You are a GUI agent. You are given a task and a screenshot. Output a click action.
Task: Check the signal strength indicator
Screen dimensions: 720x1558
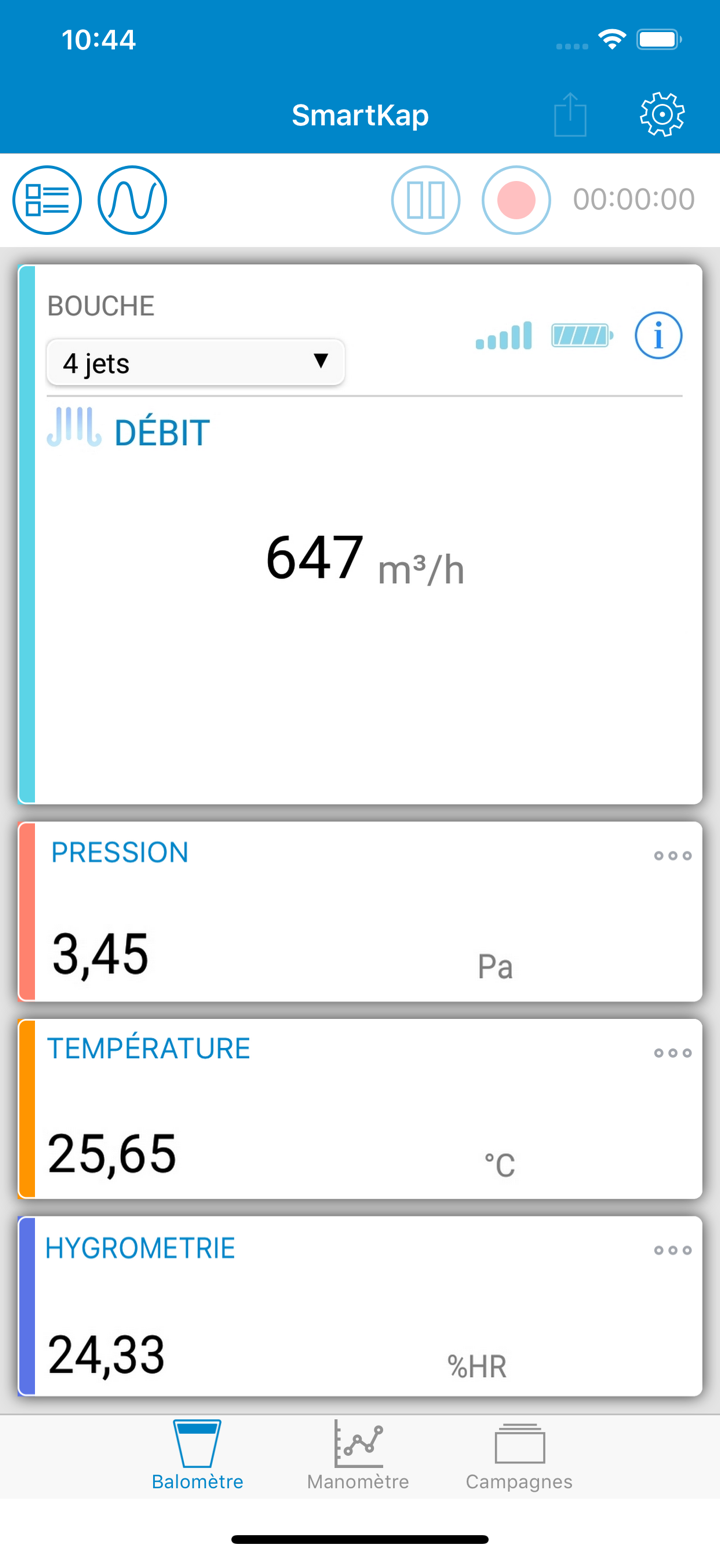(503, 337)
